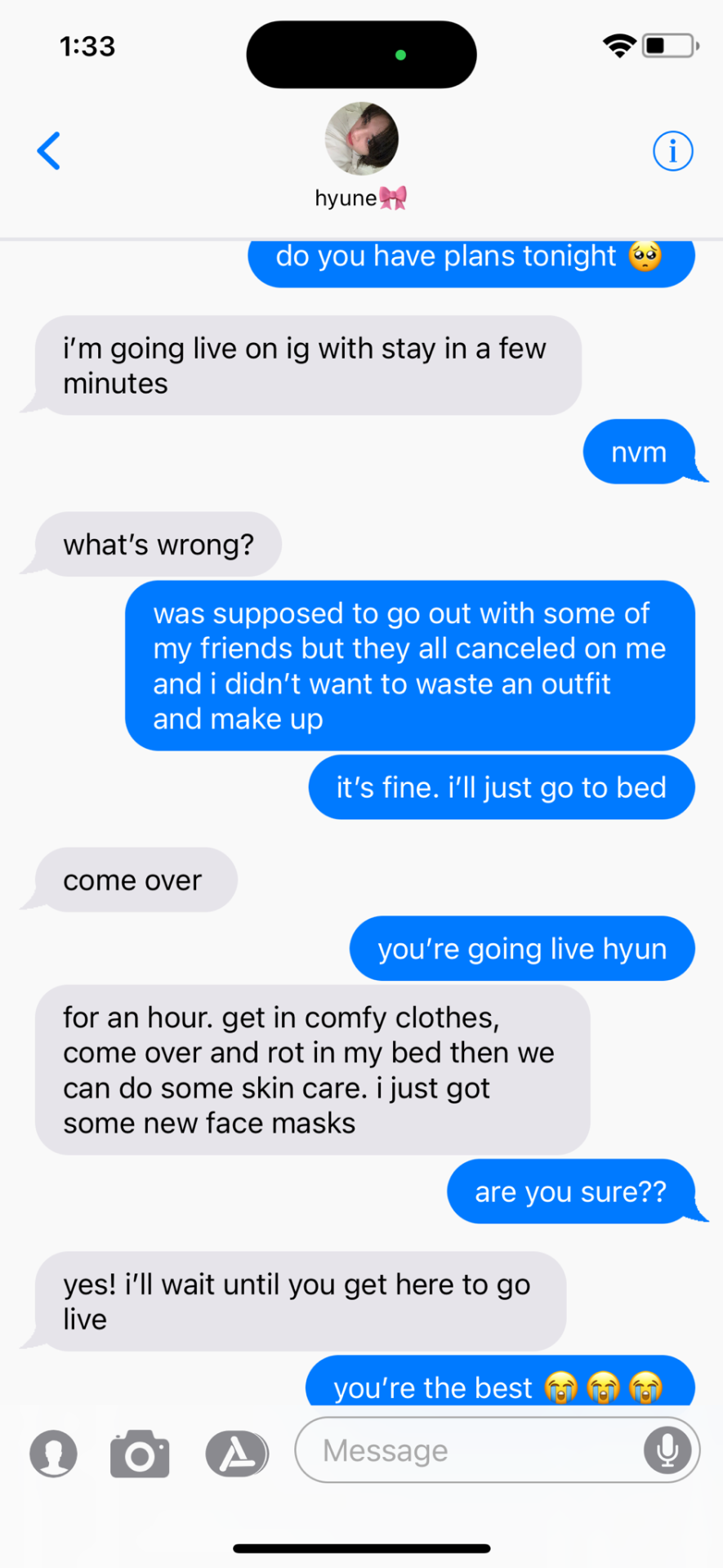Start a voice dictation message
Image resolution: width=723 pixels, height=1568 pixels.
coord(667,1450)
